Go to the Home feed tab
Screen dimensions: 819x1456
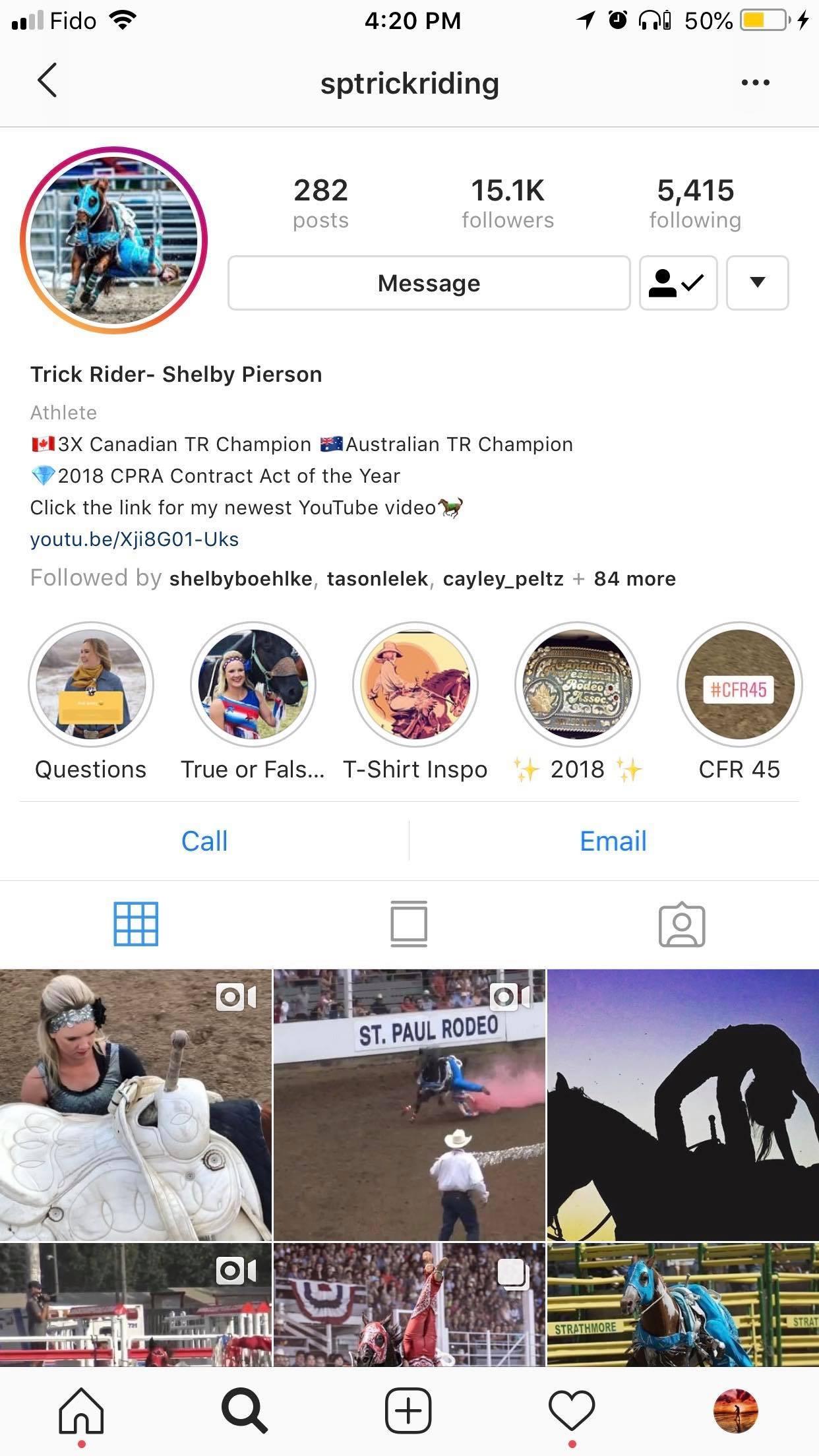(x=81, y=1410)
